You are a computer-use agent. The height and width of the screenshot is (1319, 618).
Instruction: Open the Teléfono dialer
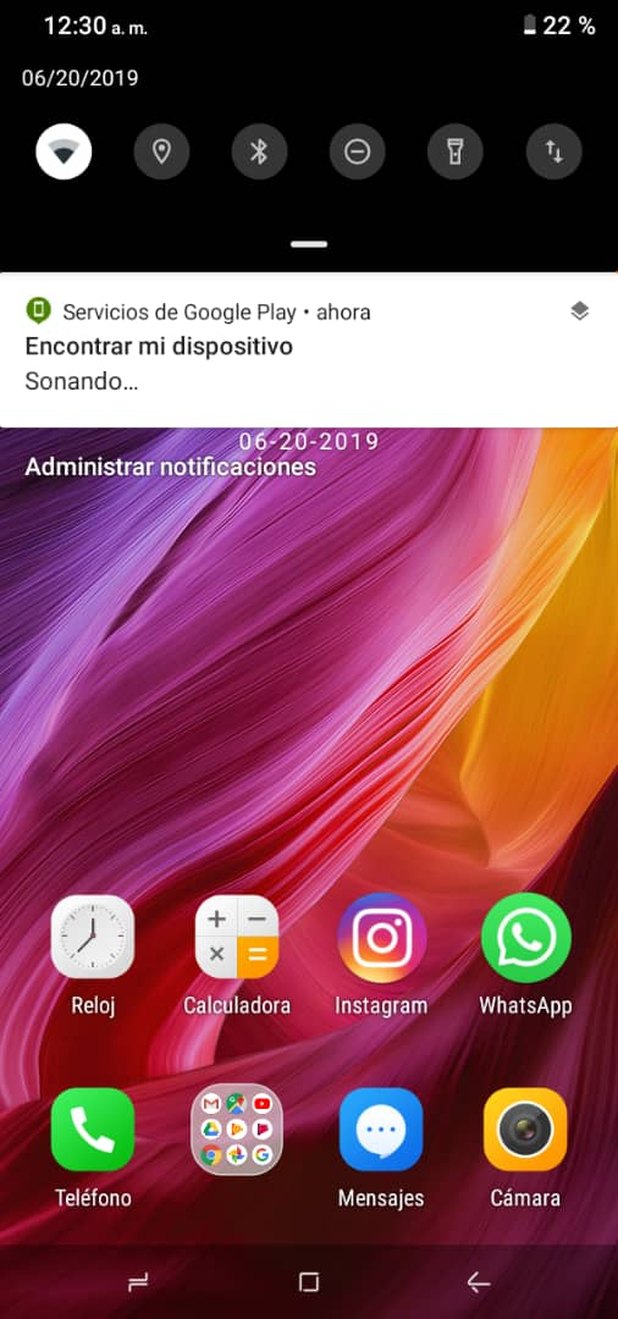(92, 1129)
